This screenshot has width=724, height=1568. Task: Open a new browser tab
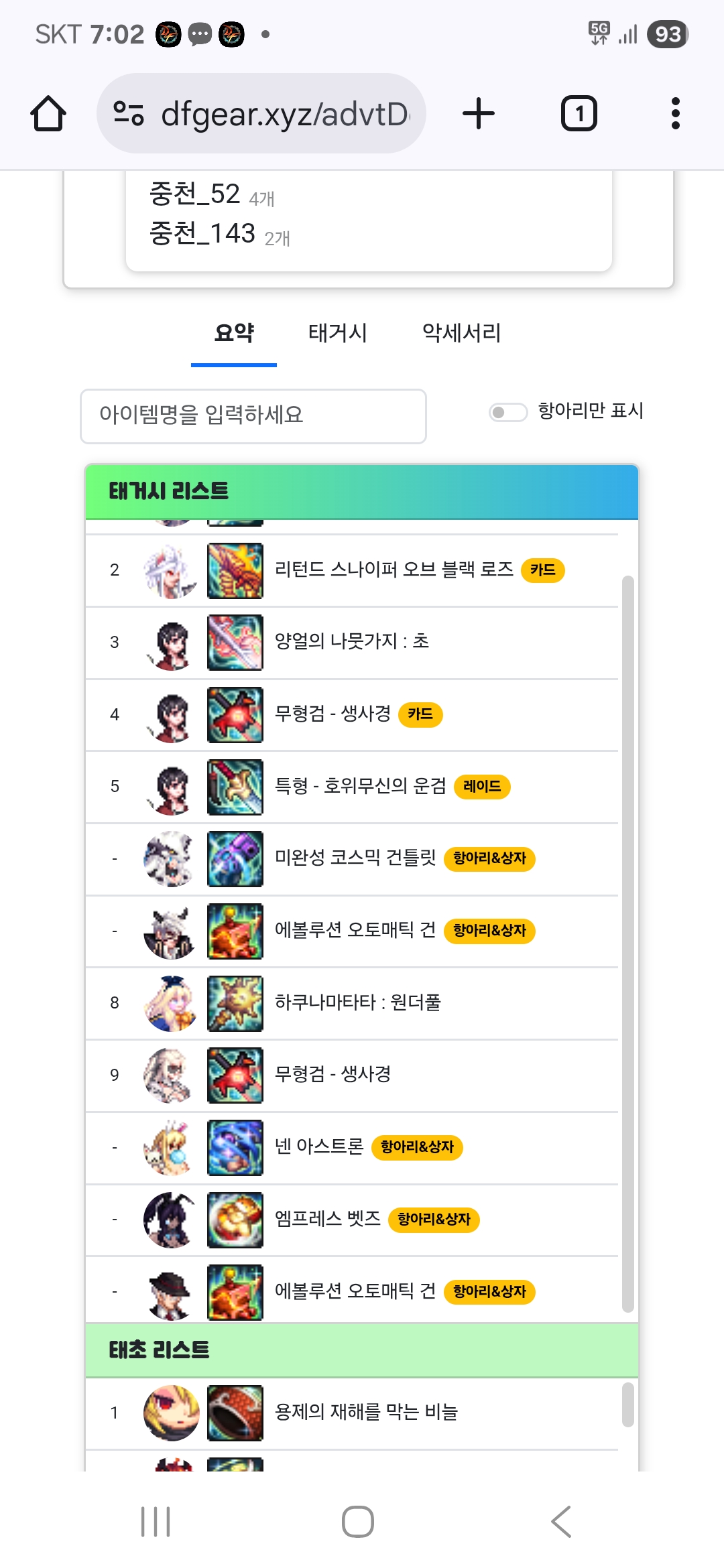pyautogui.click(x=479, y=114)
